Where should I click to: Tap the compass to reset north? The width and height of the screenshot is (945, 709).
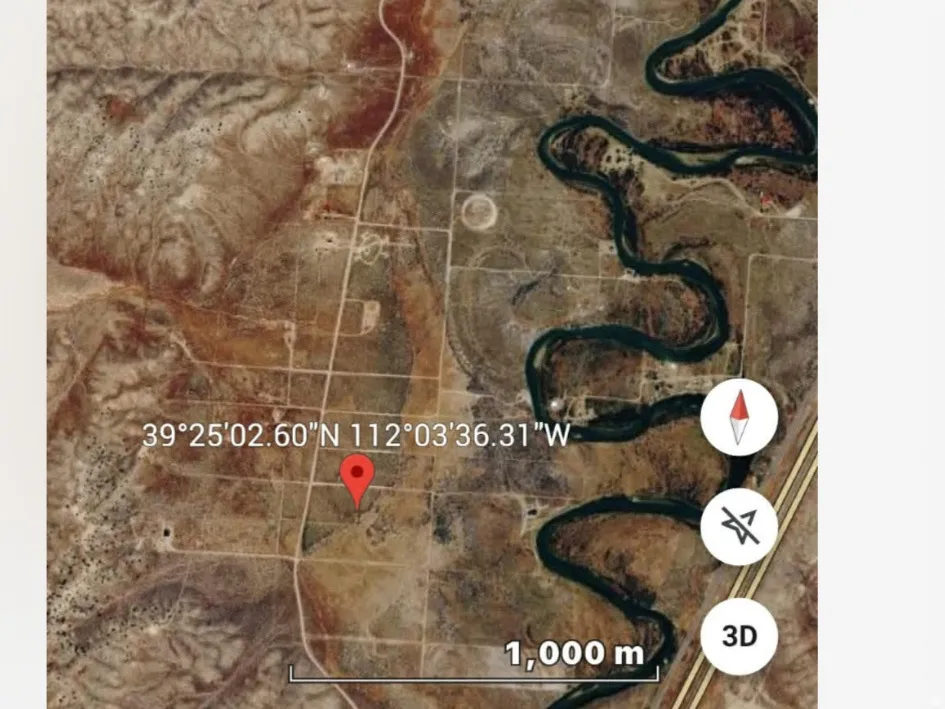point(739,417)
